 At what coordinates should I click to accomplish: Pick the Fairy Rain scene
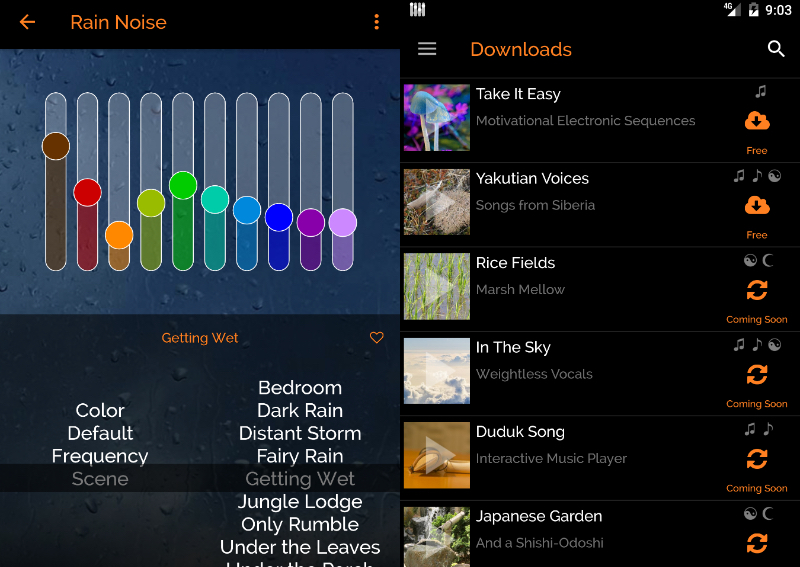(300, 456)
